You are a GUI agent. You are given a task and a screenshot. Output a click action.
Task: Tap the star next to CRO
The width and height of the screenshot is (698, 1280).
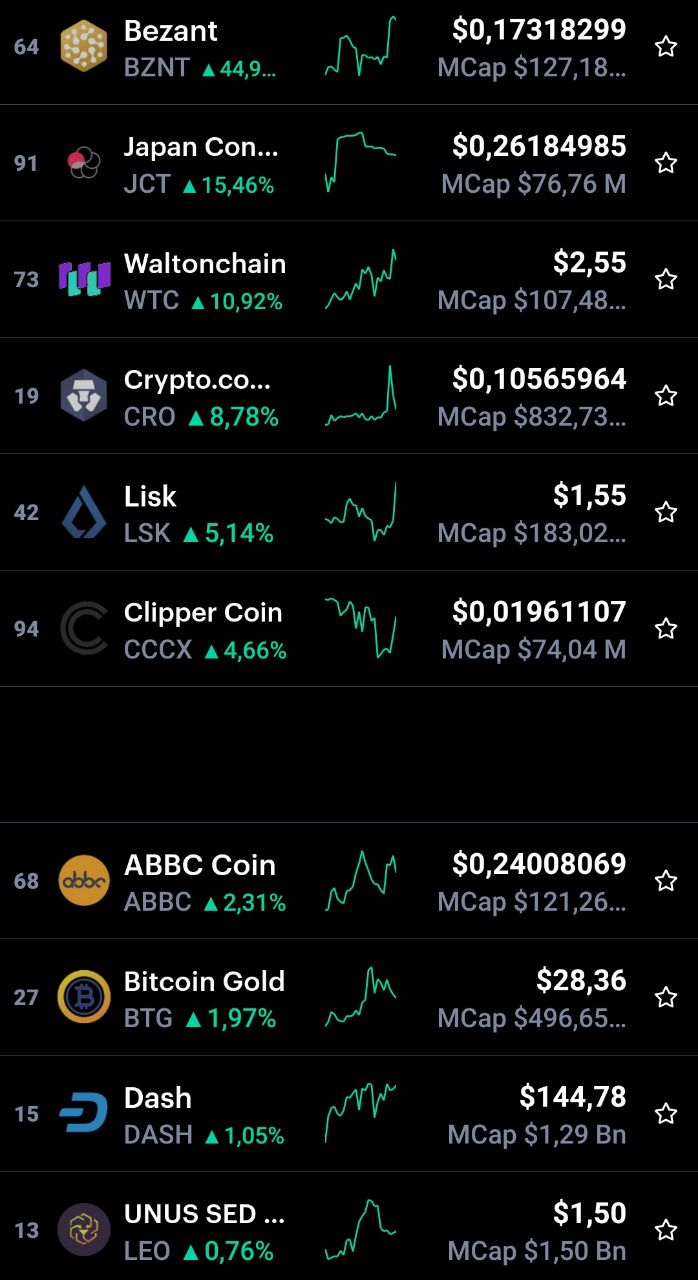click(x=666, y=396)
